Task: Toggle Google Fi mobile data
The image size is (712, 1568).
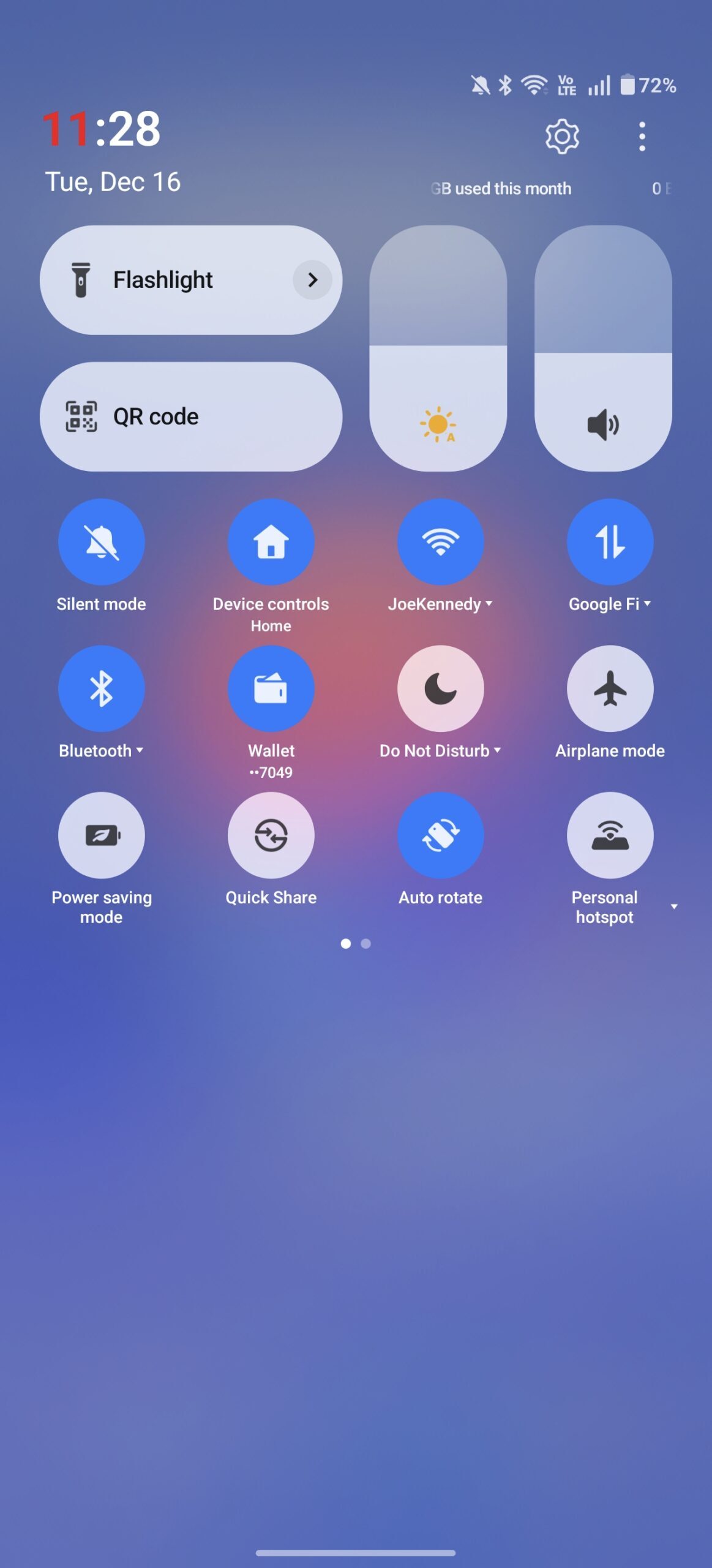Action: coord(610,541)
